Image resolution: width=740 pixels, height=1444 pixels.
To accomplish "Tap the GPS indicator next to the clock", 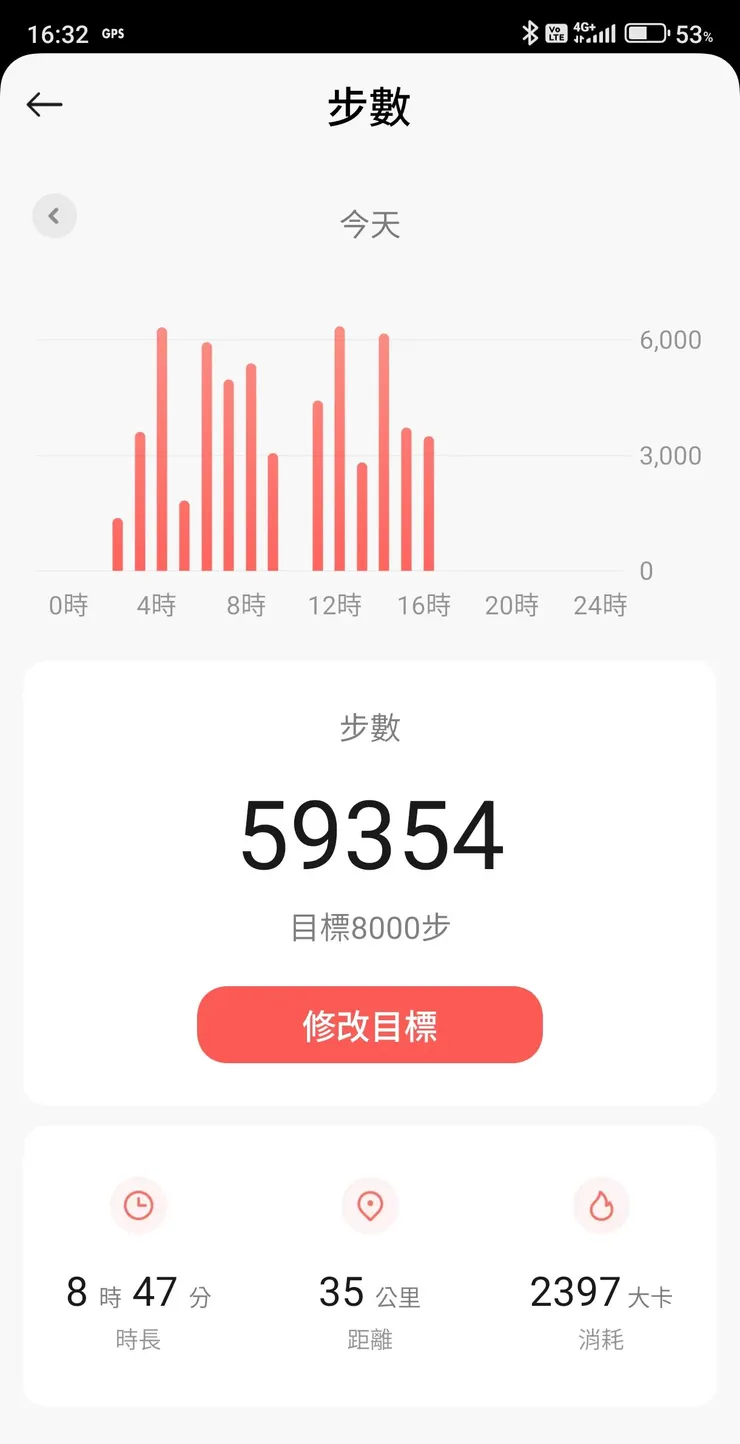I will [111, 33].
